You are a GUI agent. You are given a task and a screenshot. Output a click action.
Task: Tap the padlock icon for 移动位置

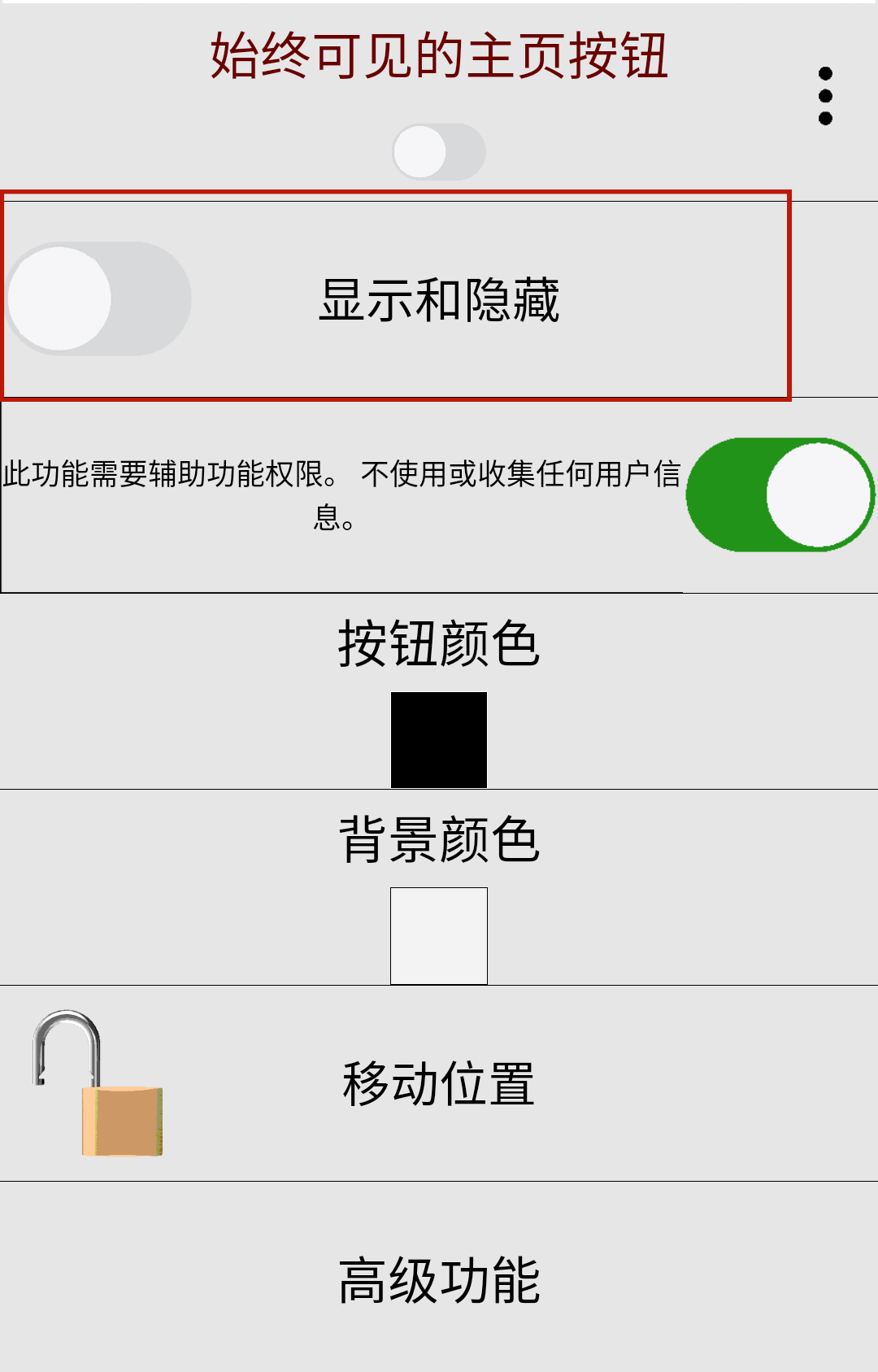(98, 1082)
